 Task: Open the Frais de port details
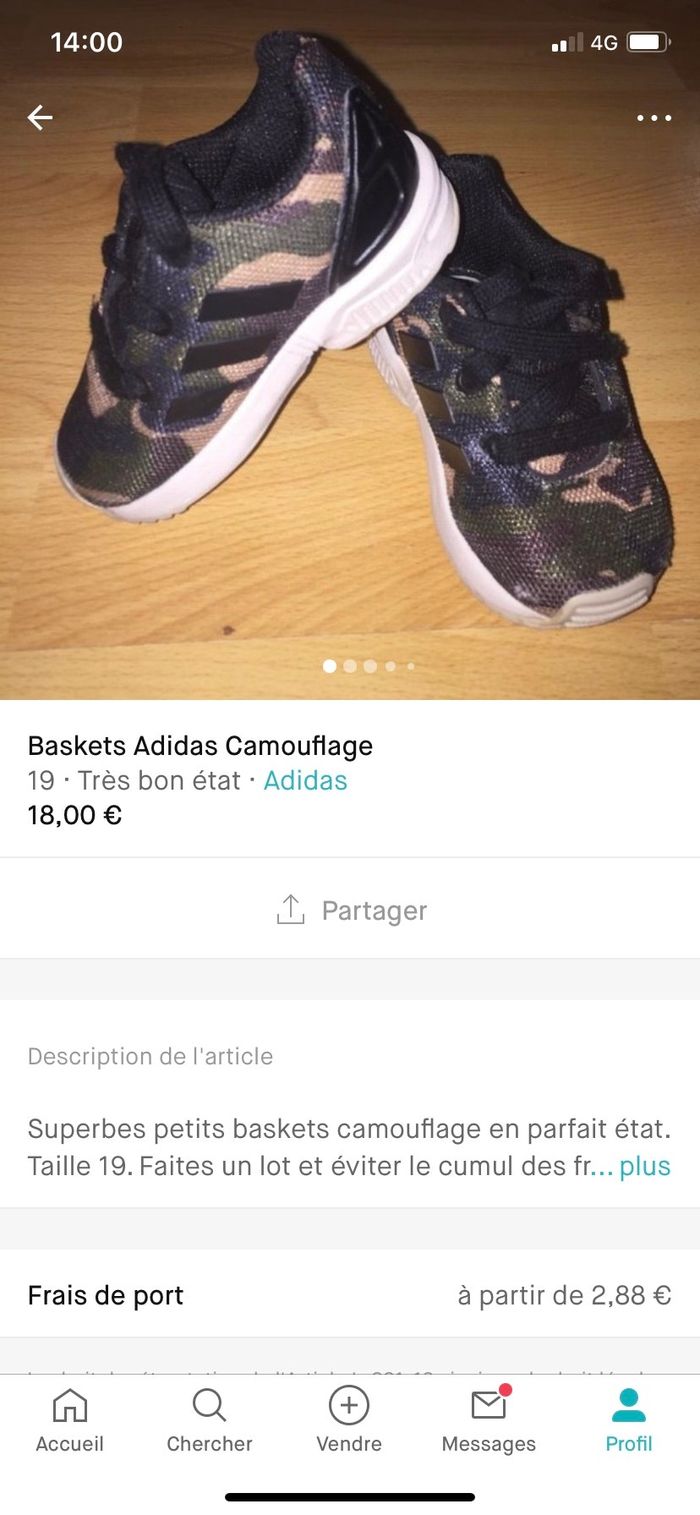(350, 1296)
